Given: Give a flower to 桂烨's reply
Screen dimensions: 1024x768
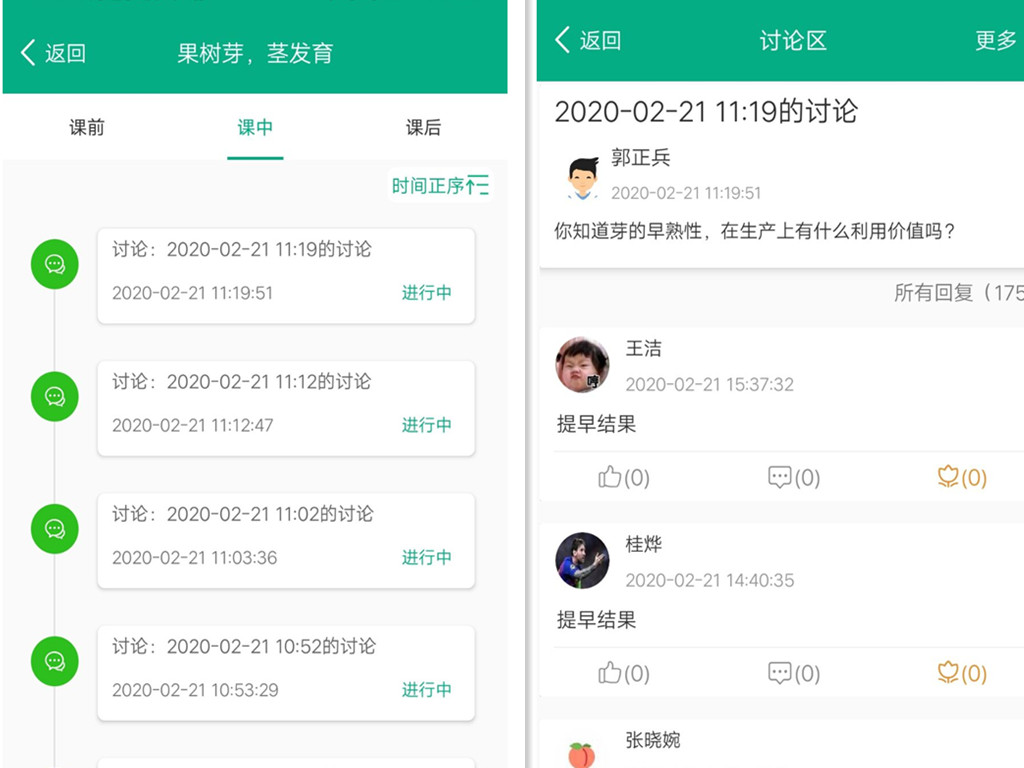Looking at the screenshot, I should click(961, 674).
